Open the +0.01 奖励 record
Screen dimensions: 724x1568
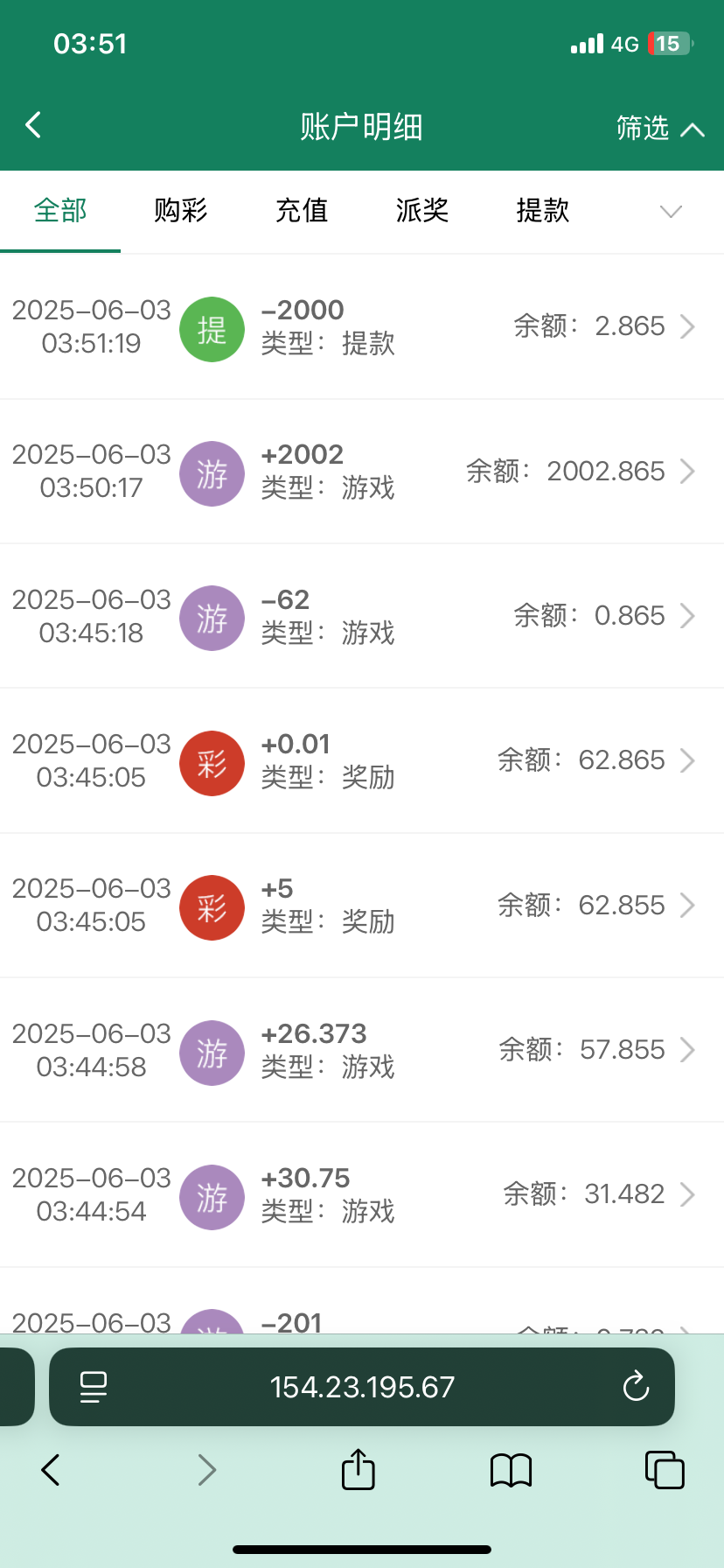click(362, 760)
